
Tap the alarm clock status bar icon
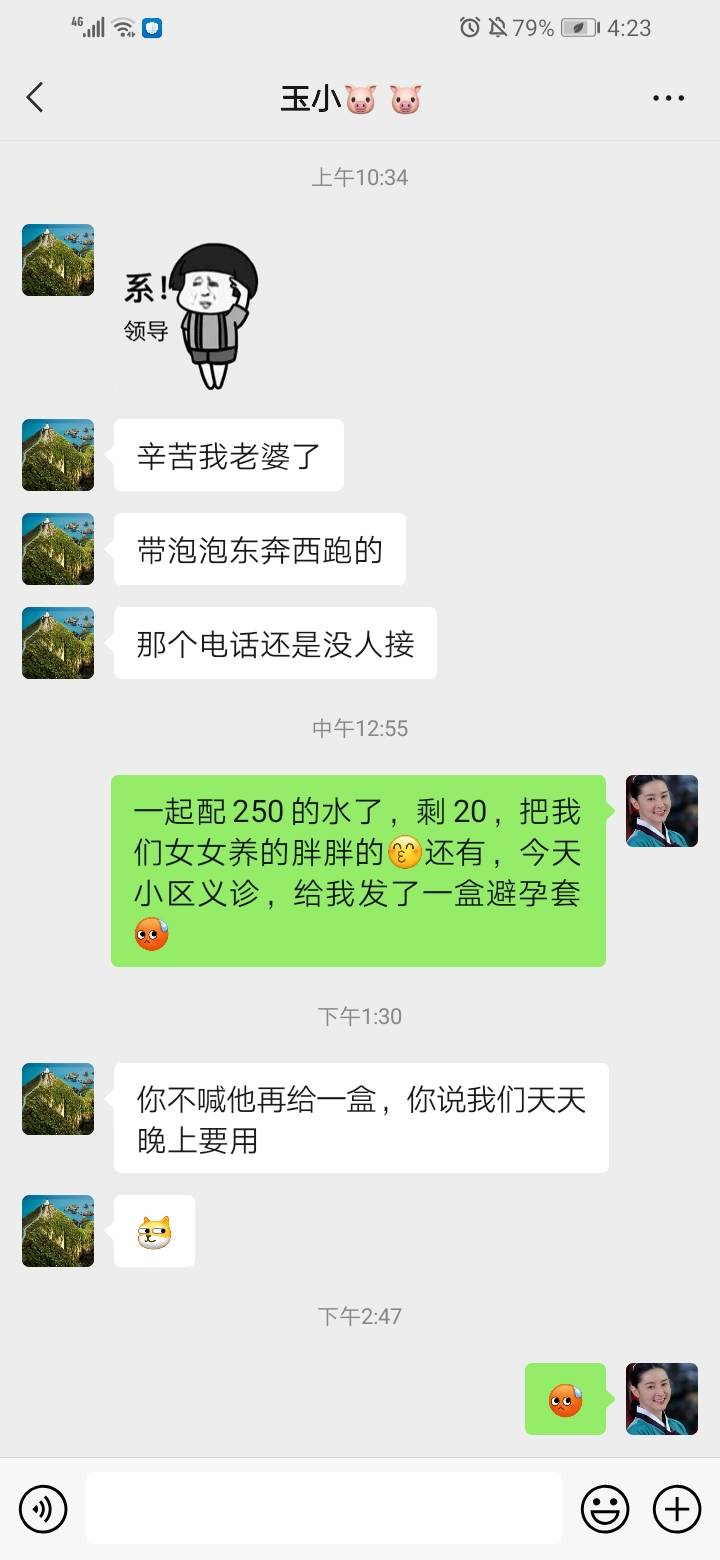coord(470,27)
